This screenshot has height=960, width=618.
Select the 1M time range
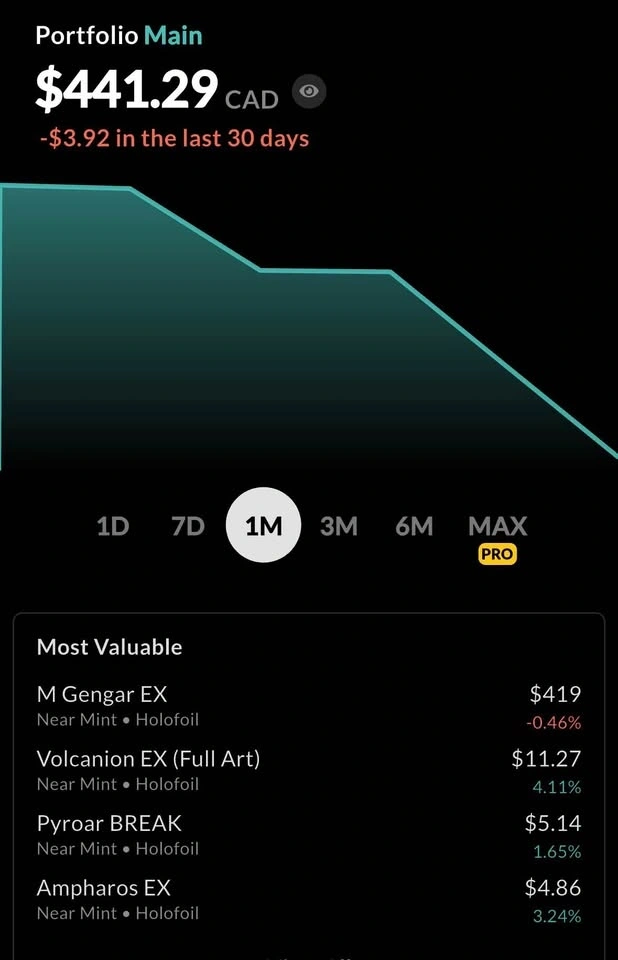click(x=264, y=526)
